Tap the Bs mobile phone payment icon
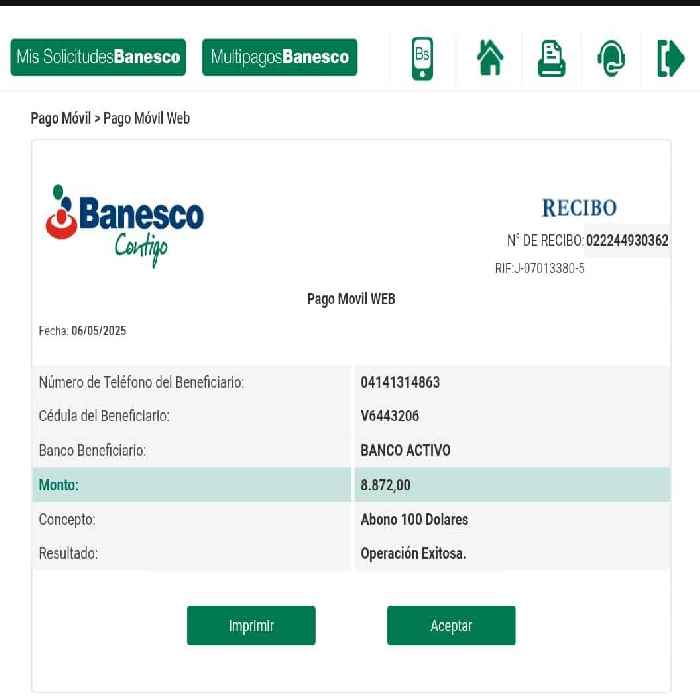 pyautogui.click(x=422, y=58)
